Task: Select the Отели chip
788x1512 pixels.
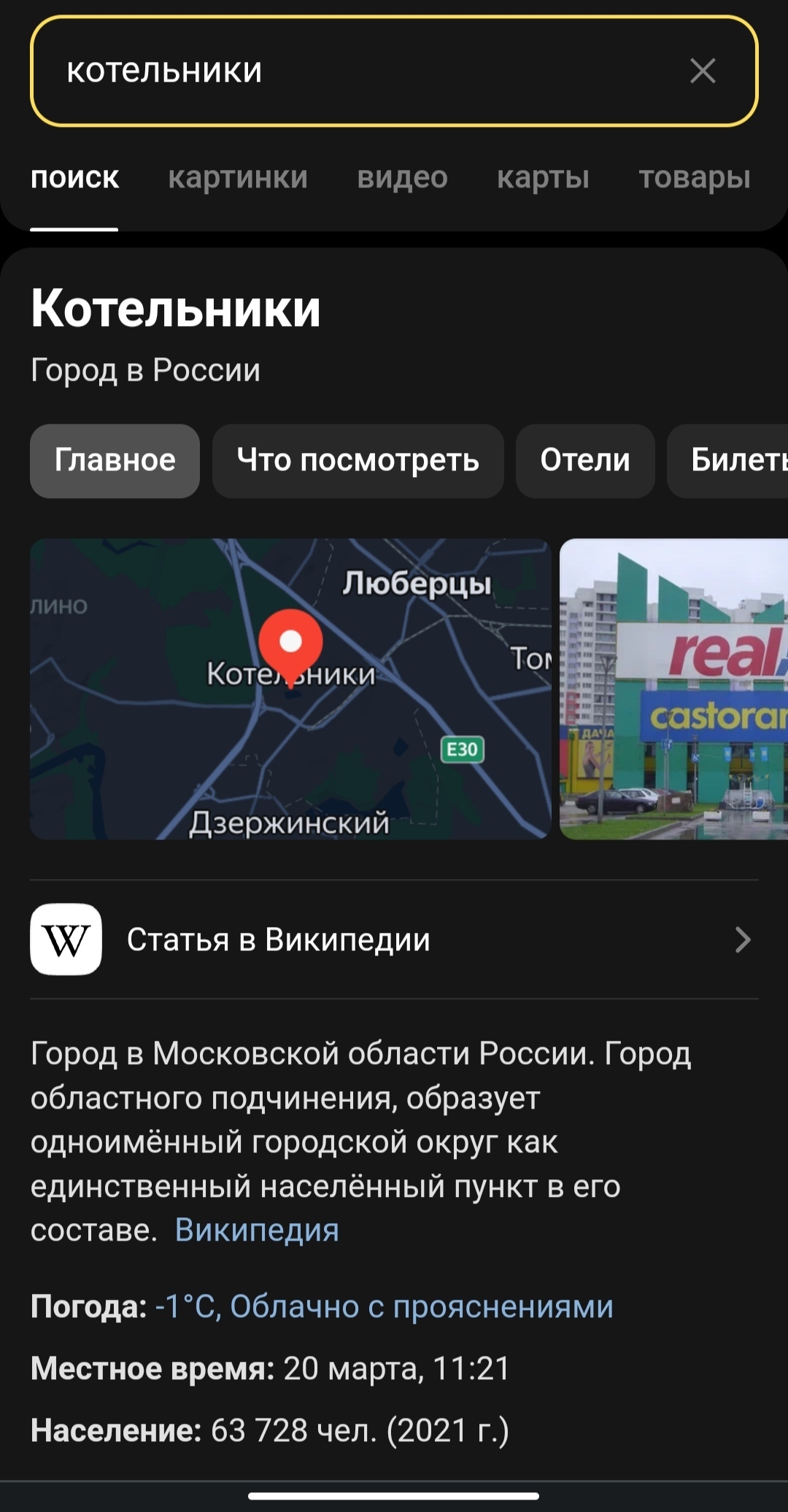Action: coord(585,461)
